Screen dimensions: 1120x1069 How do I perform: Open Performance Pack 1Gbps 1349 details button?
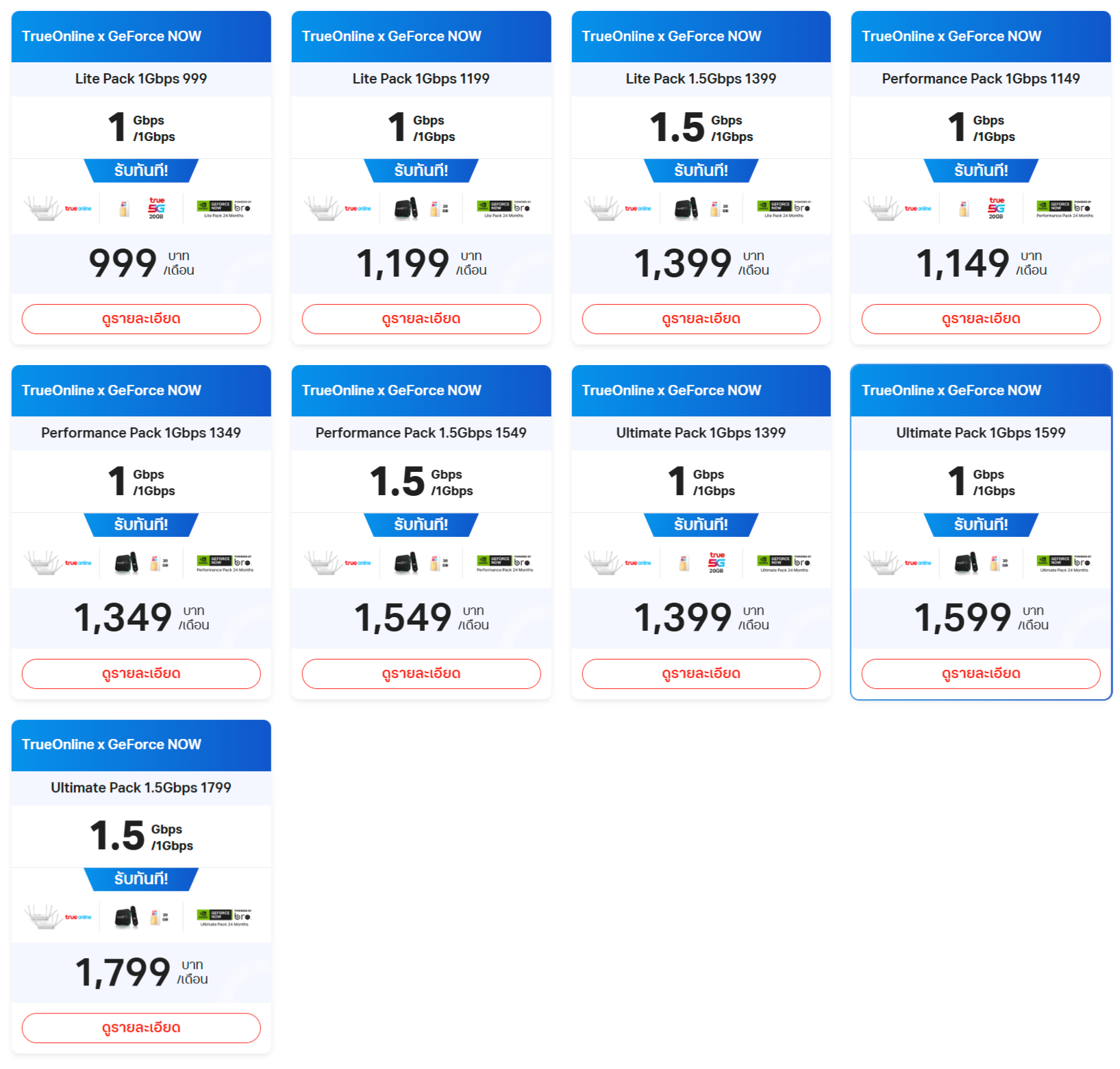pyautogui.click(x=141, y=674)
